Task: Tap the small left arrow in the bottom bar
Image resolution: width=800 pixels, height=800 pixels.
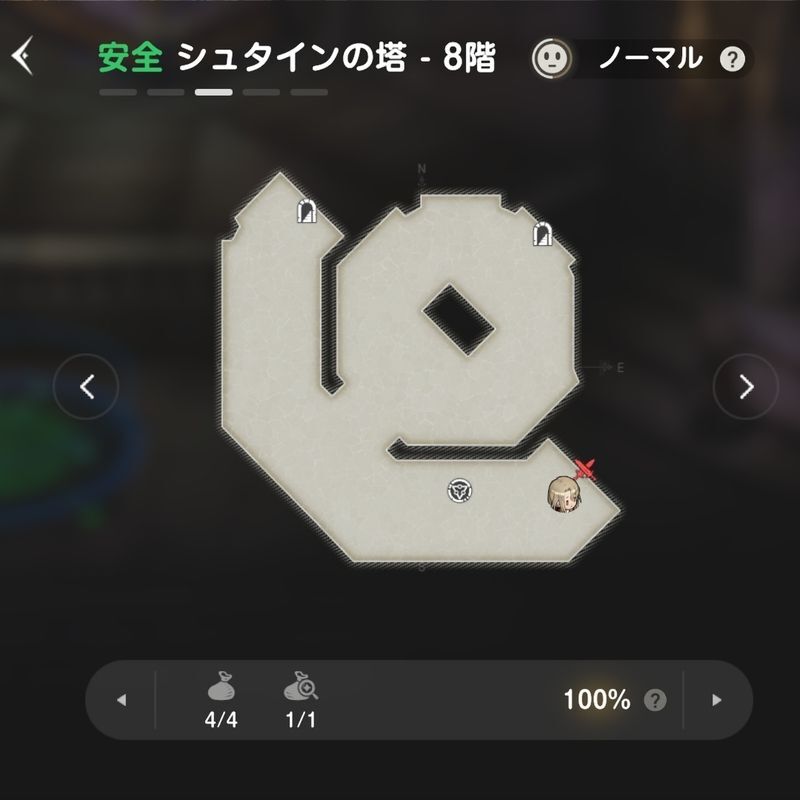Action: tap(122, 700)
